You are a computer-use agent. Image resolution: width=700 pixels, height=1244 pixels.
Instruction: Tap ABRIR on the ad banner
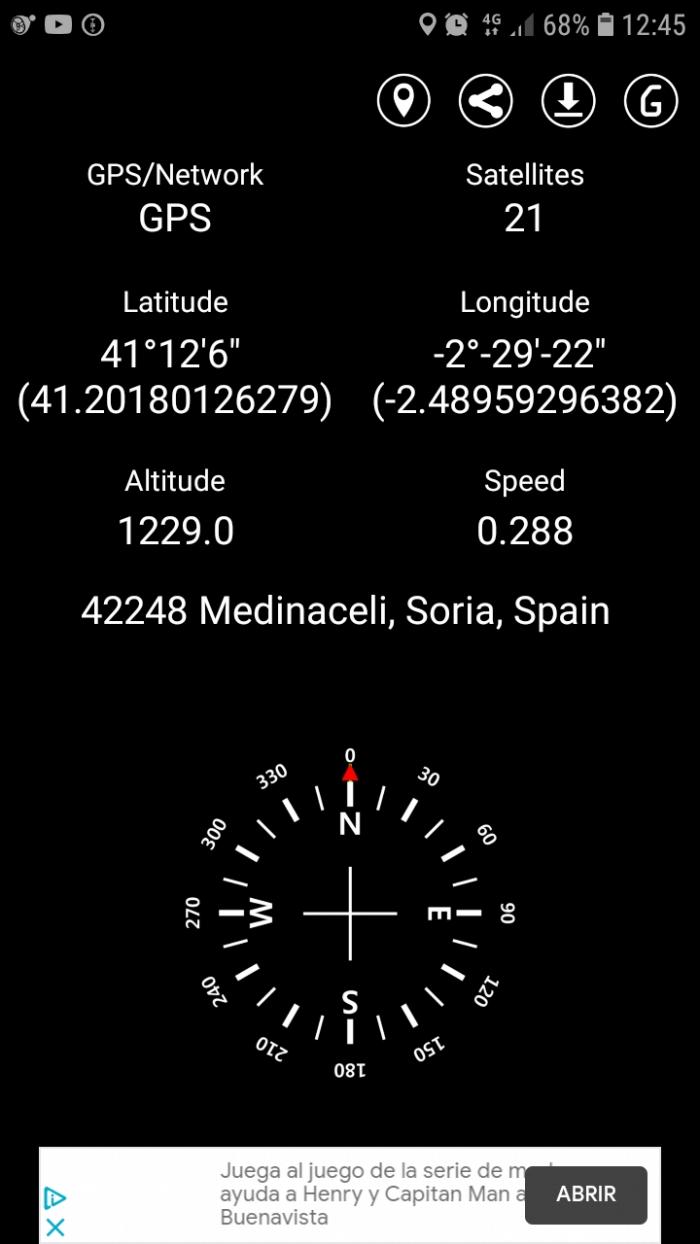point(586,1194)
